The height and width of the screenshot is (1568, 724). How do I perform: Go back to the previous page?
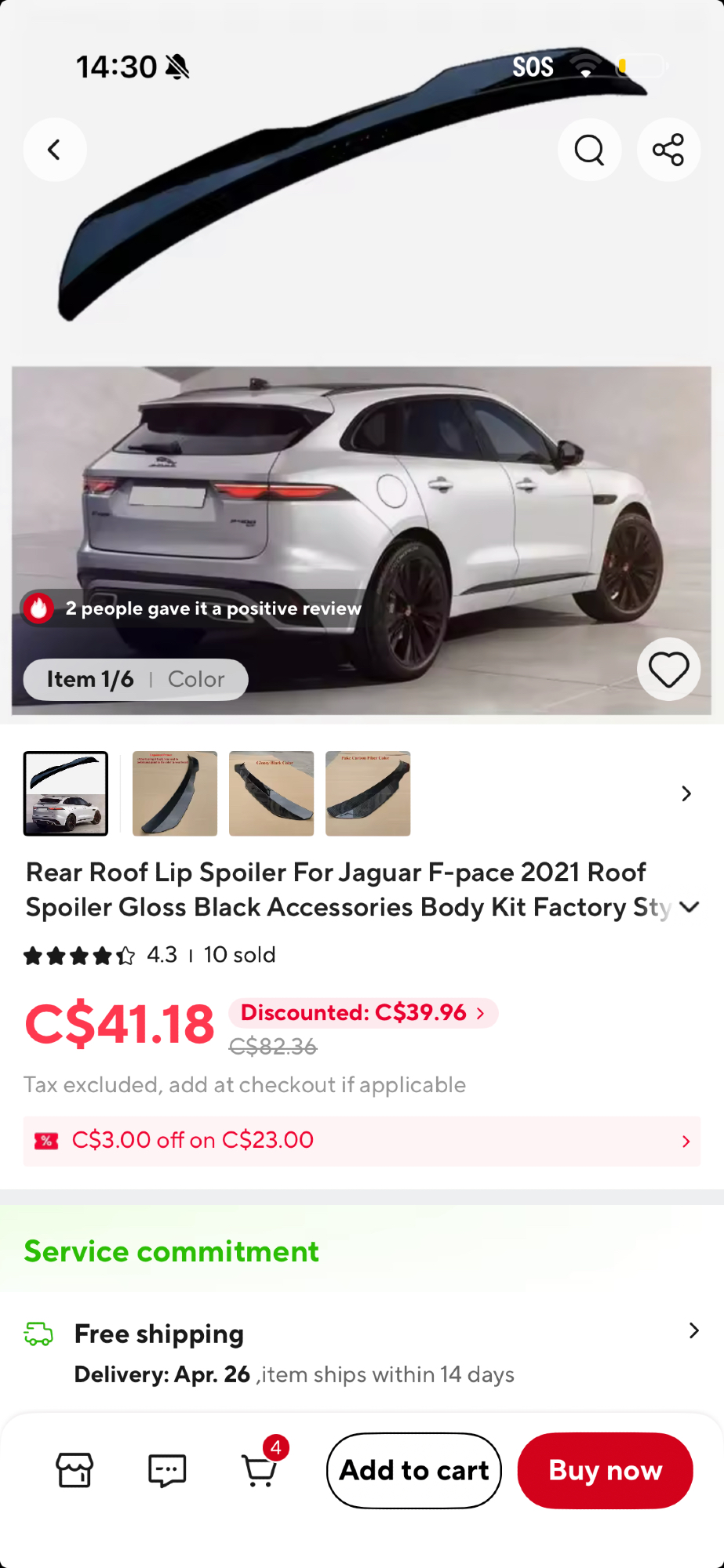(54, 150)
